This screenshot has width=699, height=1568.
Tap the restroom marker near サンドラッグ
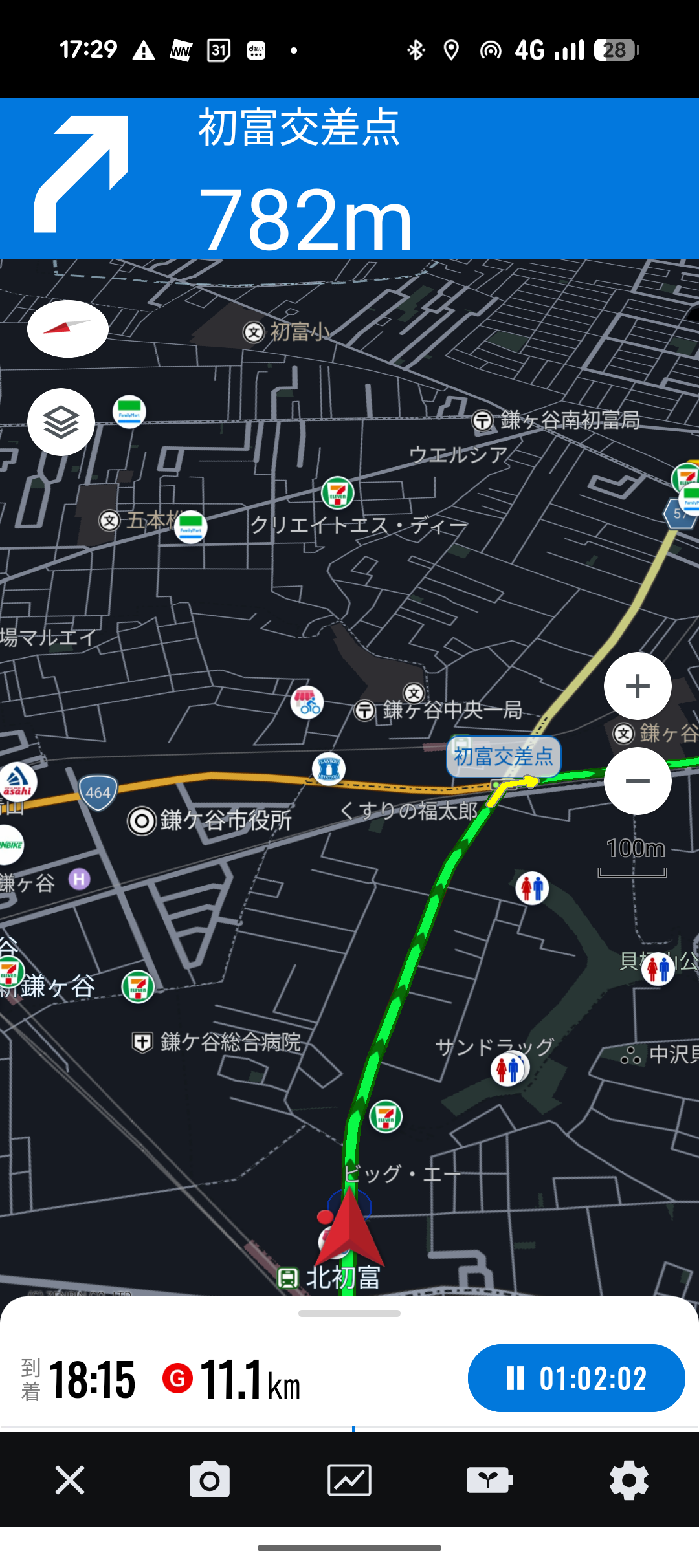coord(509,1069)
